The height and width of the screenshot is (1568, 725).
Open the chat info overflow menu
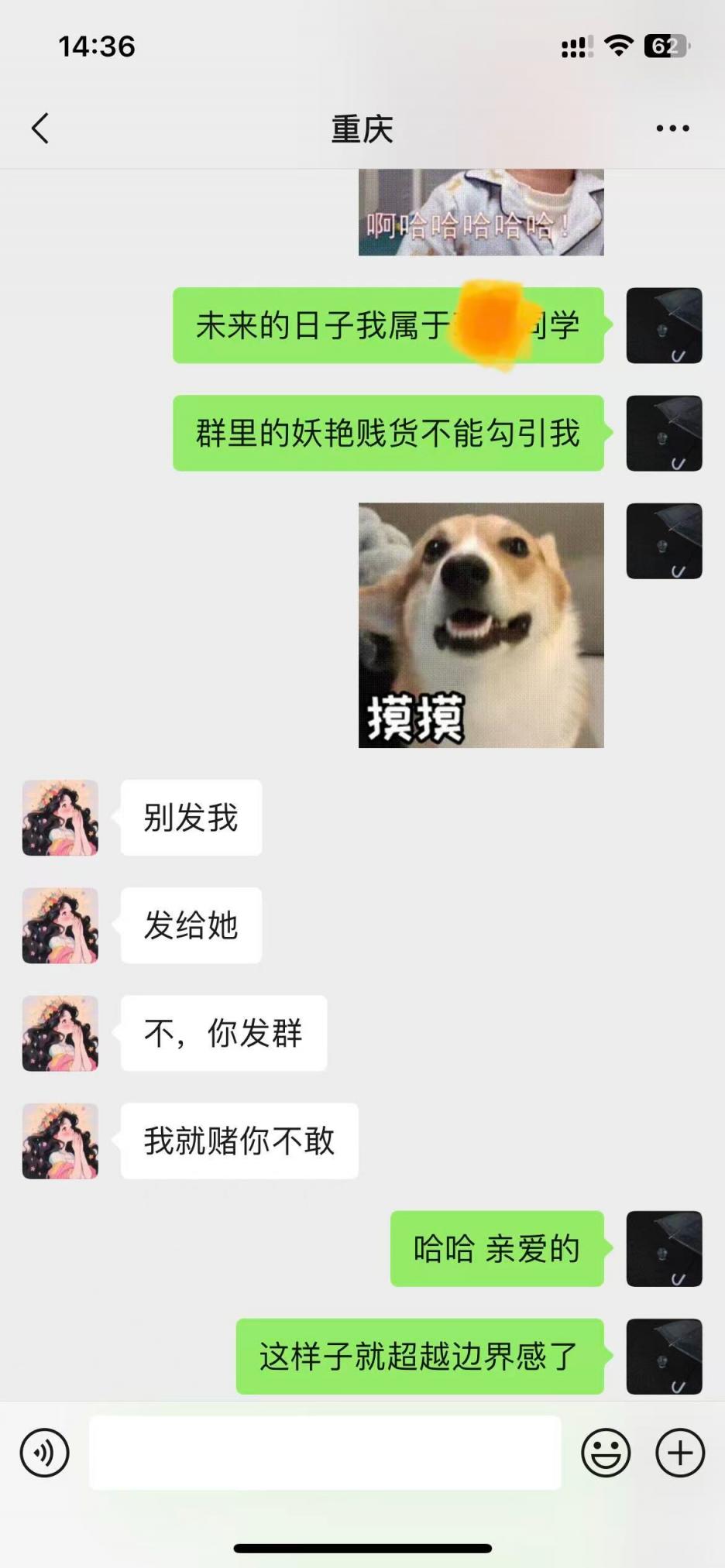click(672, 129)
